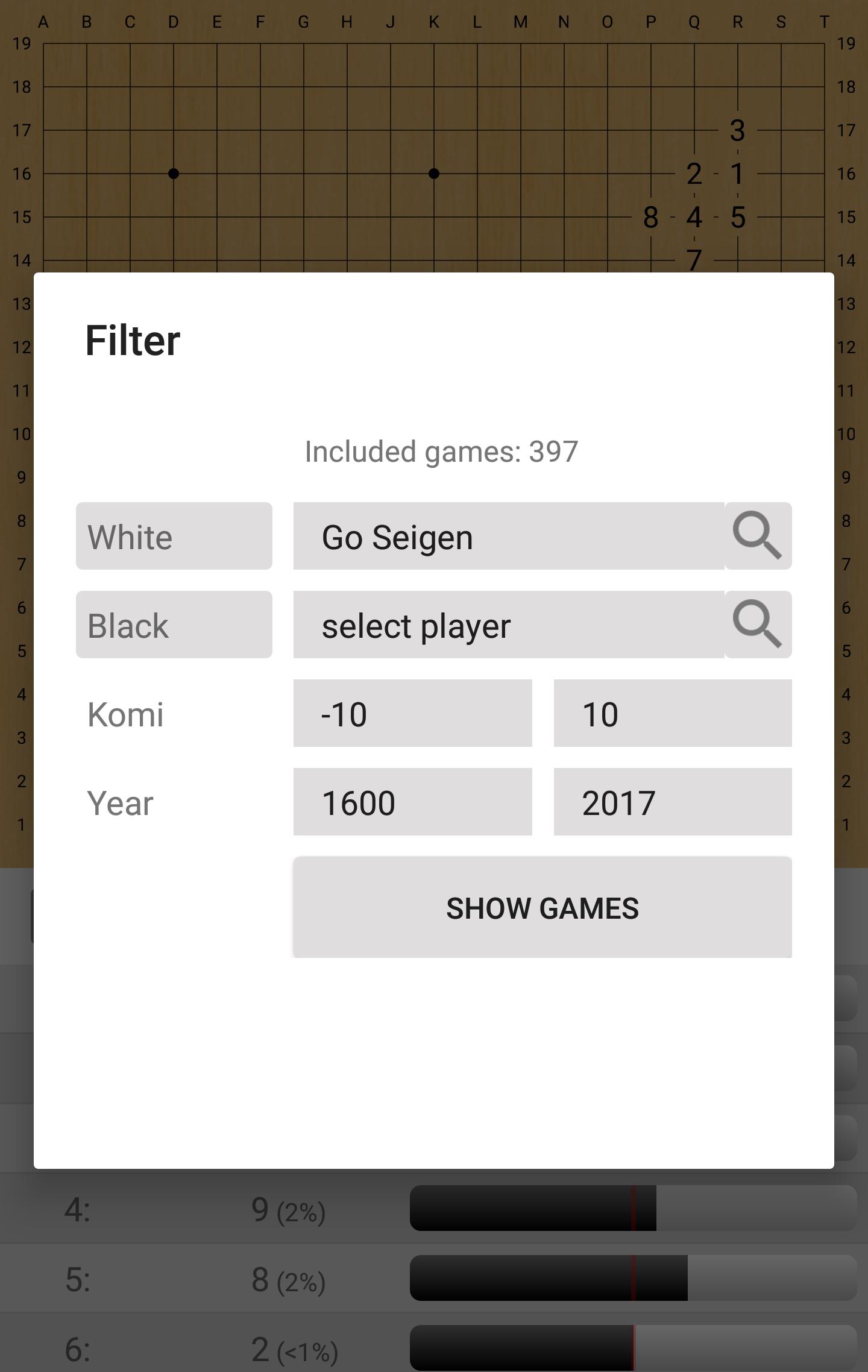Click move 7 on the board
This screenshot has width=868, height=1372.
694,261
